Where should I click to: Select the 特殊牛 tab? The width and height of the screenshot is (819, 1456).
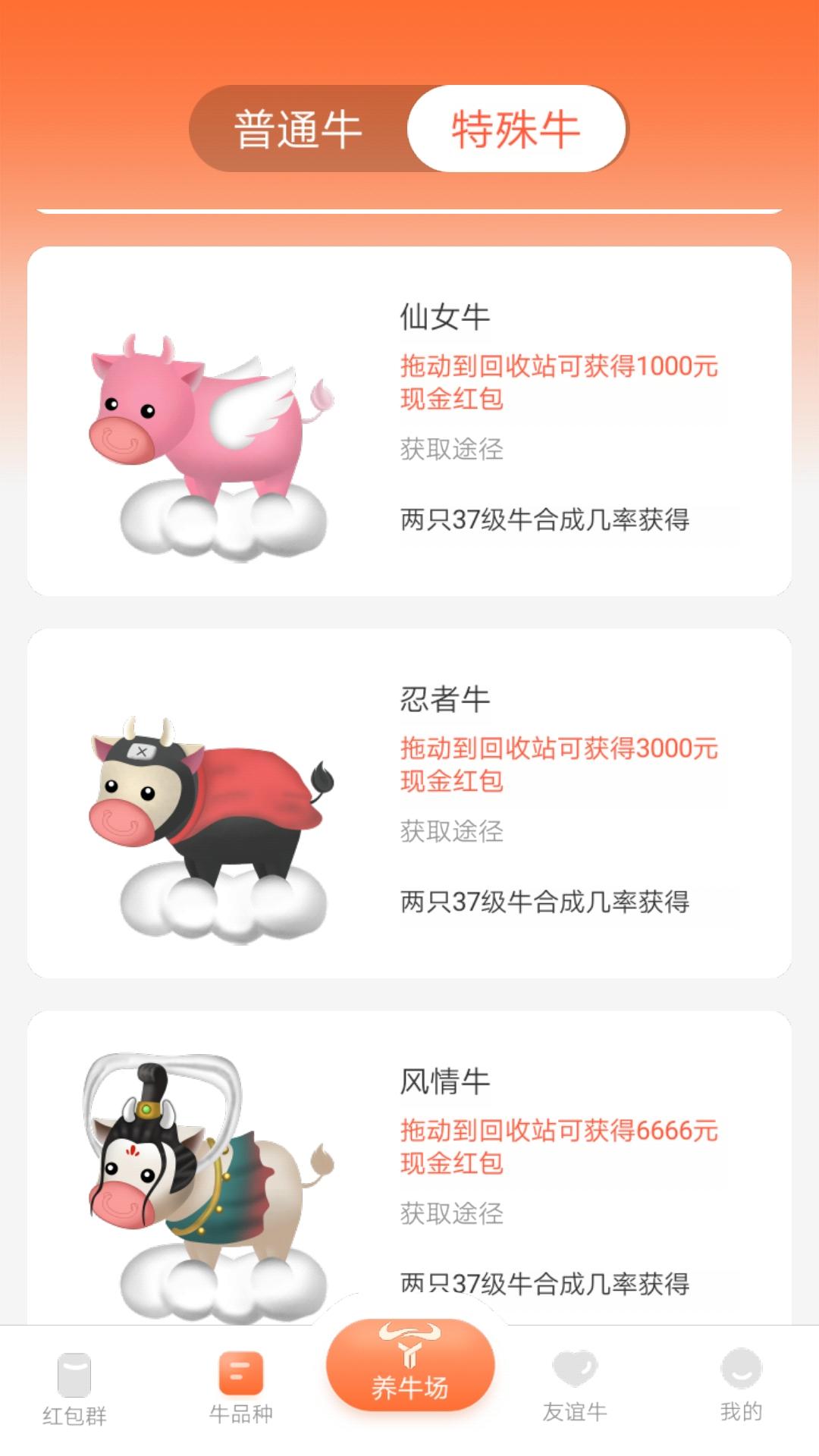516,129
